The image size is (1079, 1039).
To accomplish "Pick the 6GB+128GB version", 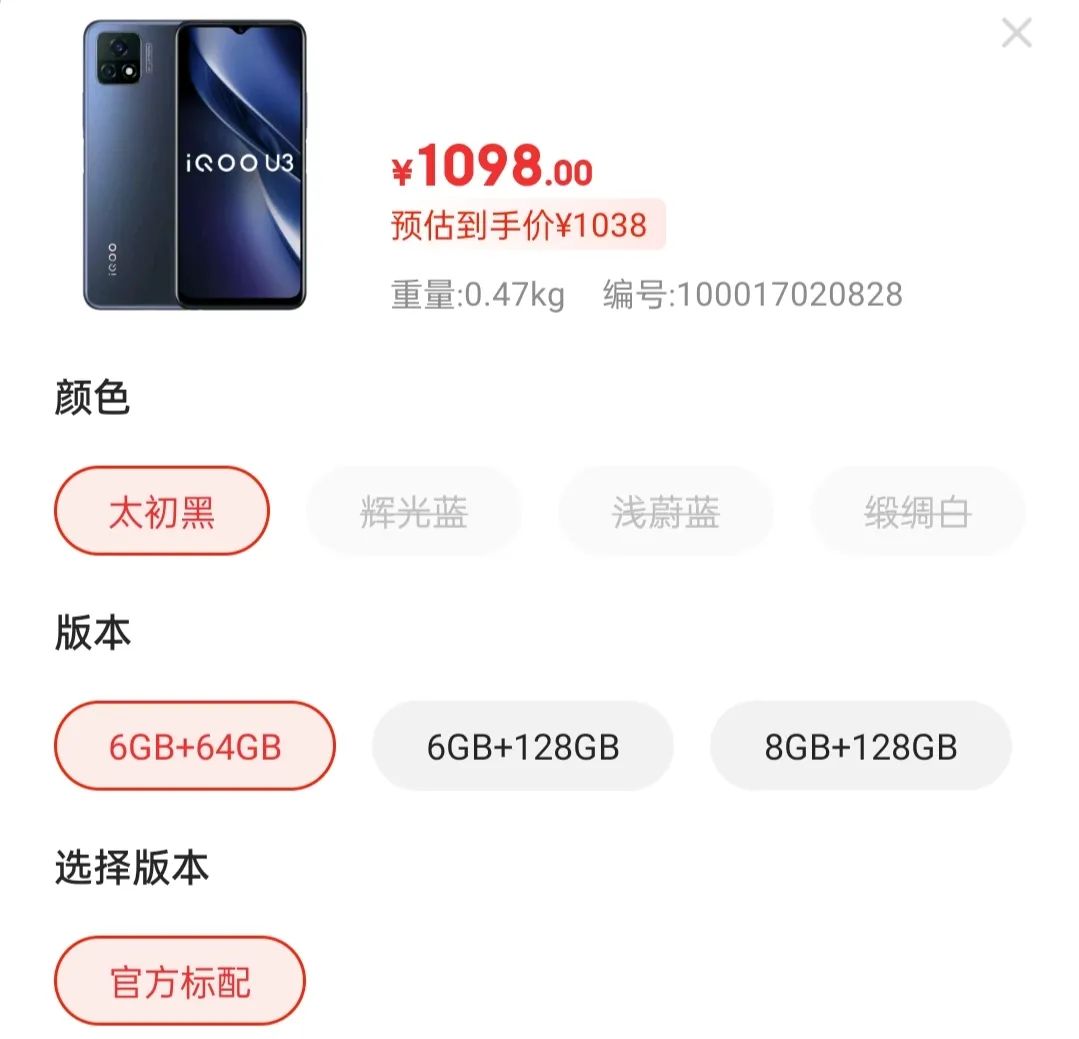I will [x=523, y=746].
